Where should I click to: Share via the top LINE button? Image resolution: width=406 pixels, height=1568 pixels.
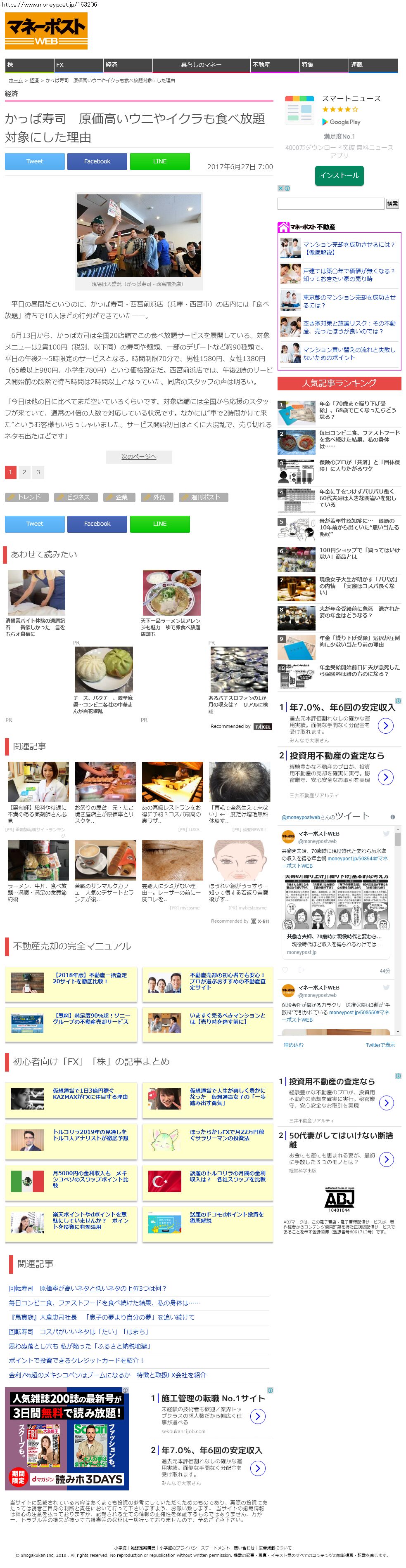click(160, 161)
